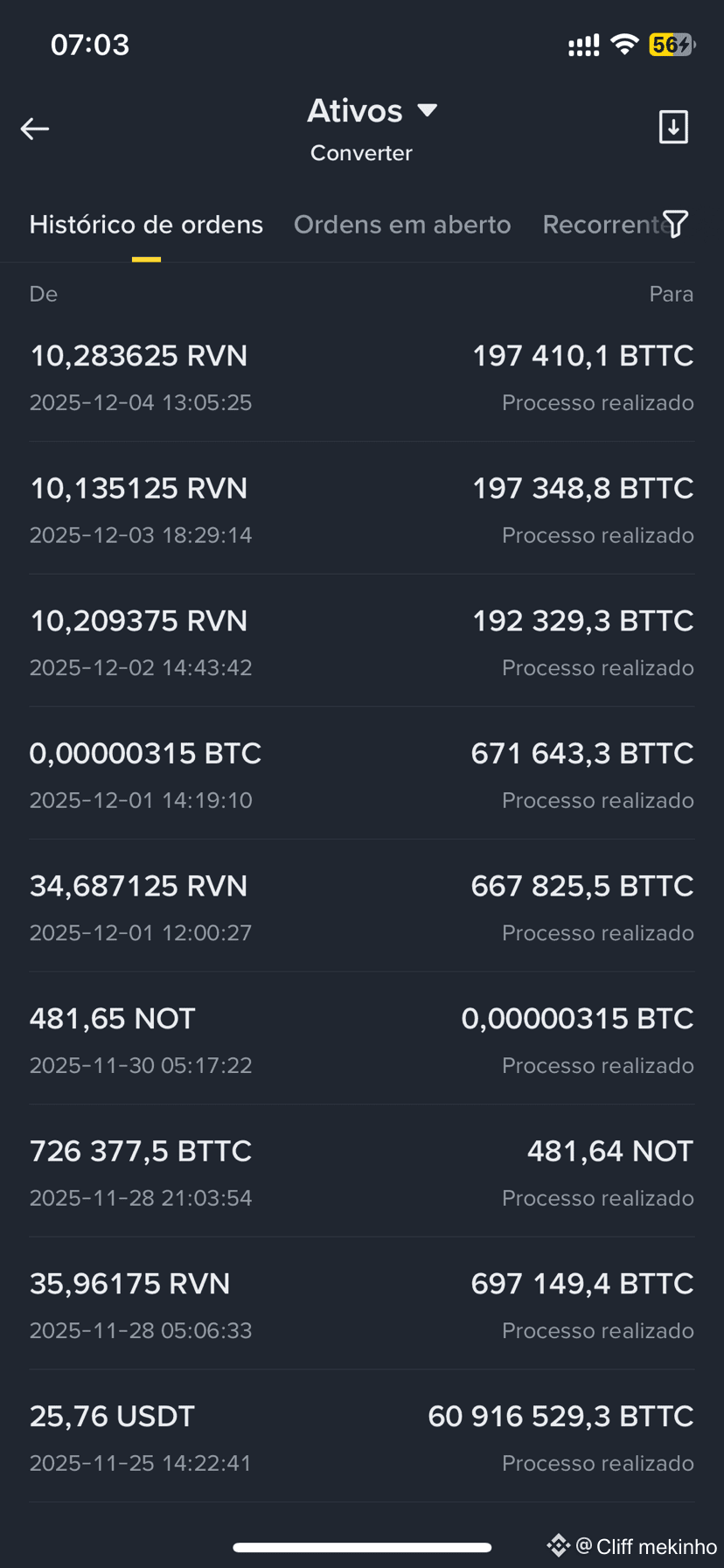Open the 726 377,5 BTTC to NOT order
724x1568 pixels.
tap(362, 1172)
